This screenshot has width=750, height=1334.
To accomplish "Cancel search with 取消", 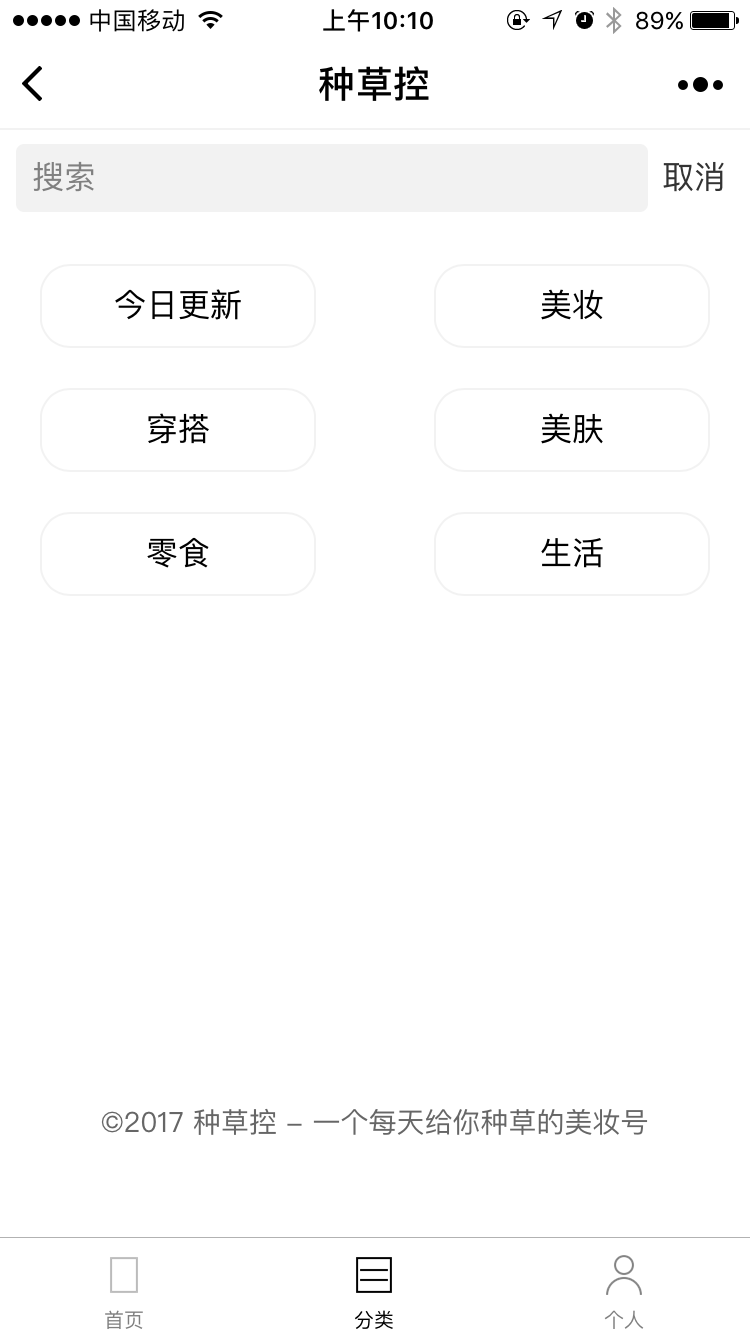I will [x=694, y=177].
